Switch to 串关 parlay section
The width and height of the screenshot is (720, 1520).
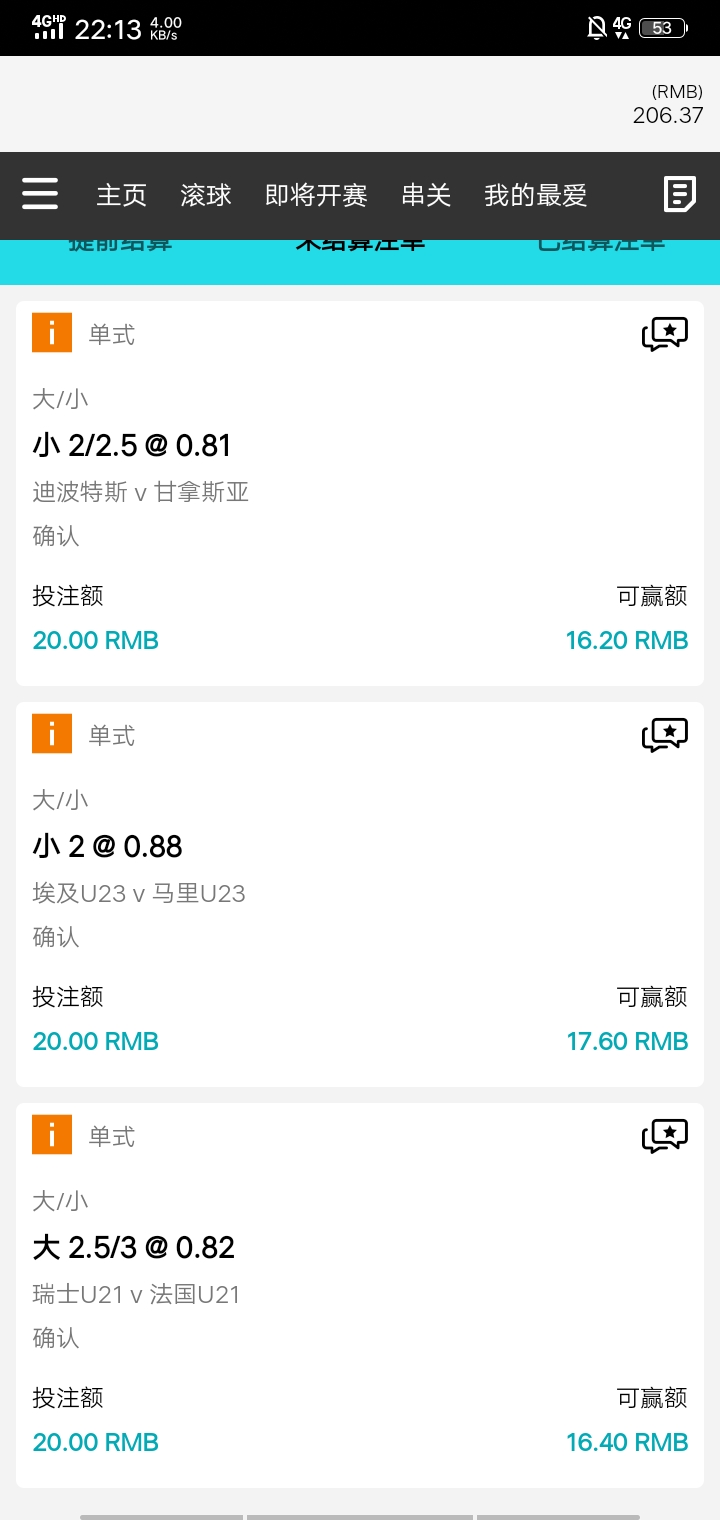[x=426, y=195]
